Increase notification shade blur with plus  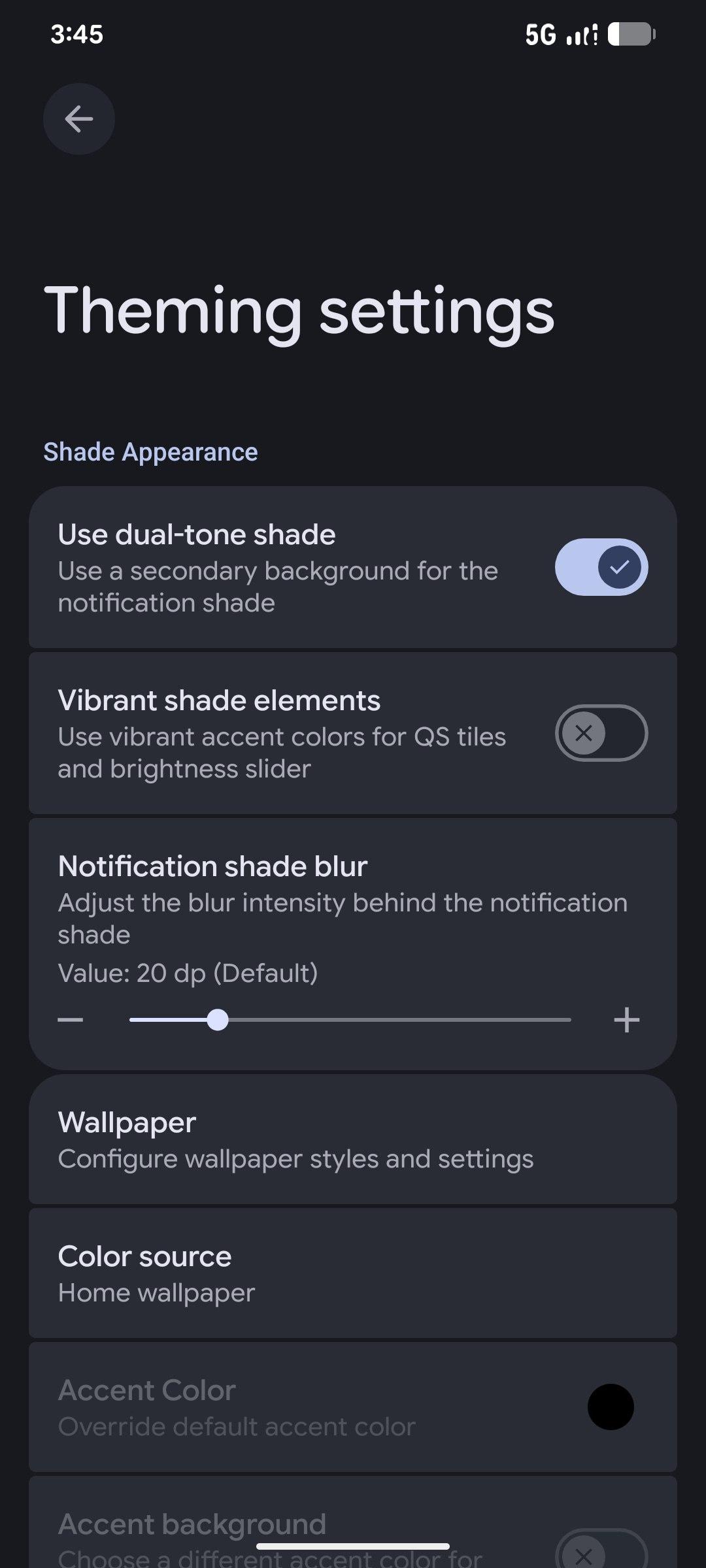(x=626, y=1020)
